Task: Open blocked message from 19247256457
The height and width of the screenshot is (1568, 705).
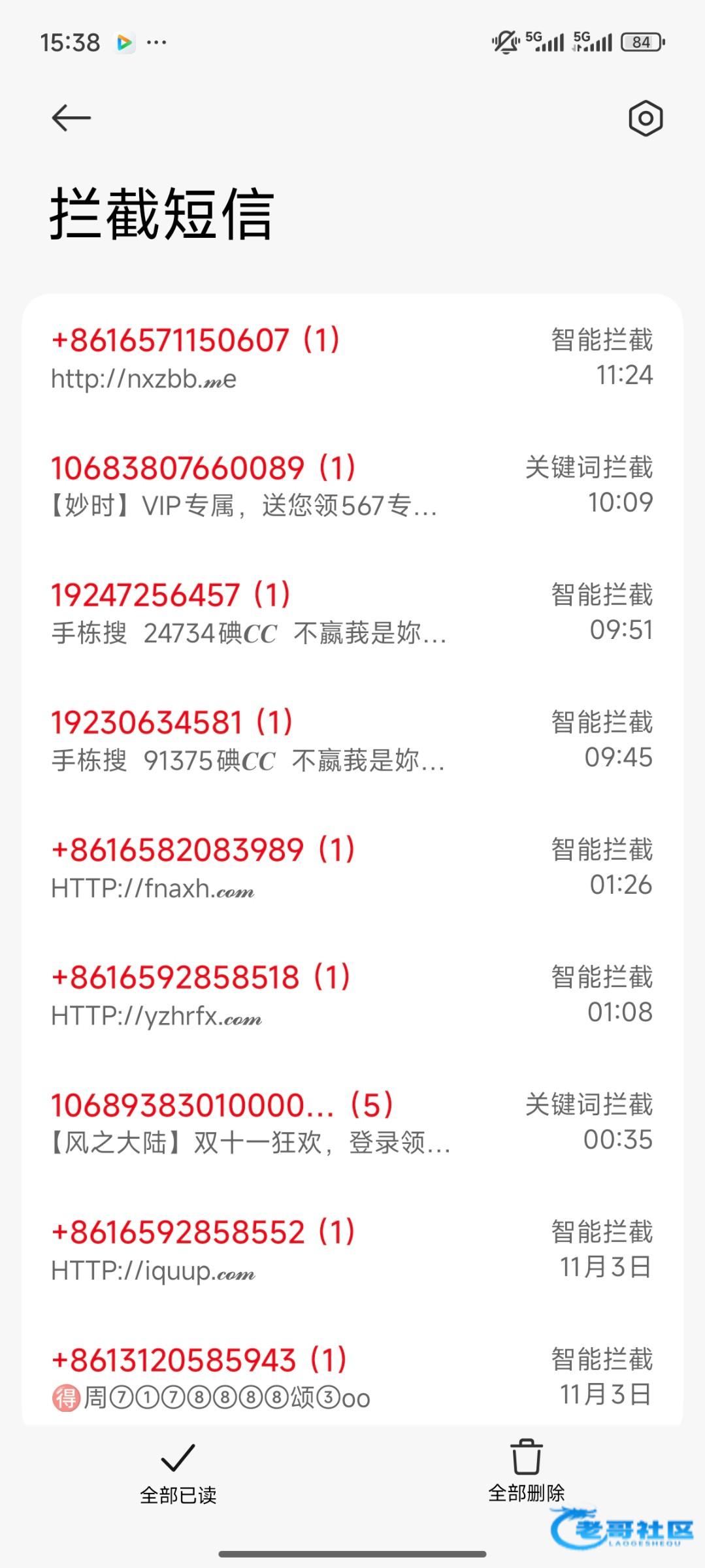Action: (x=352, y=613)
